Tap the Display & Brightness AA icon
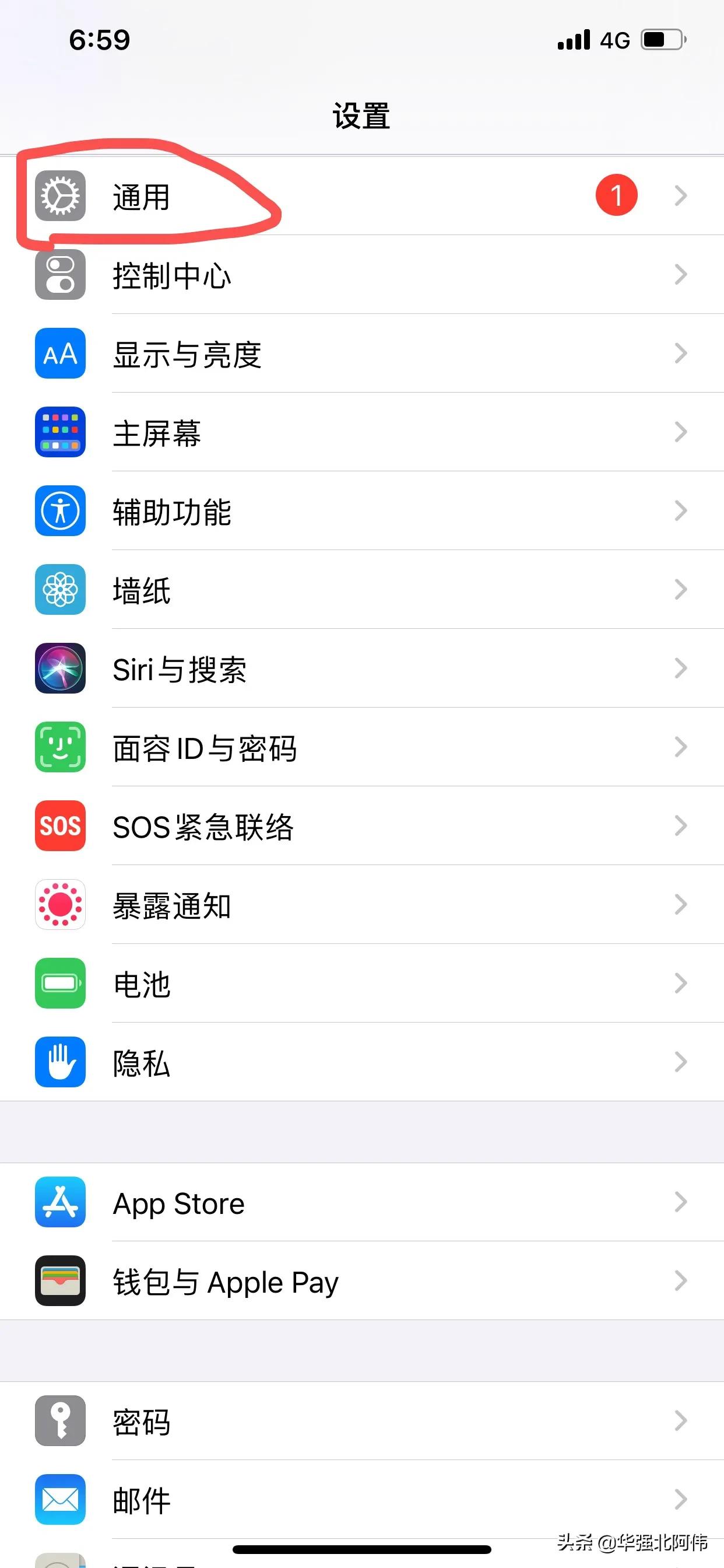This screenshot has width=724, height=1568. (59, 354)
